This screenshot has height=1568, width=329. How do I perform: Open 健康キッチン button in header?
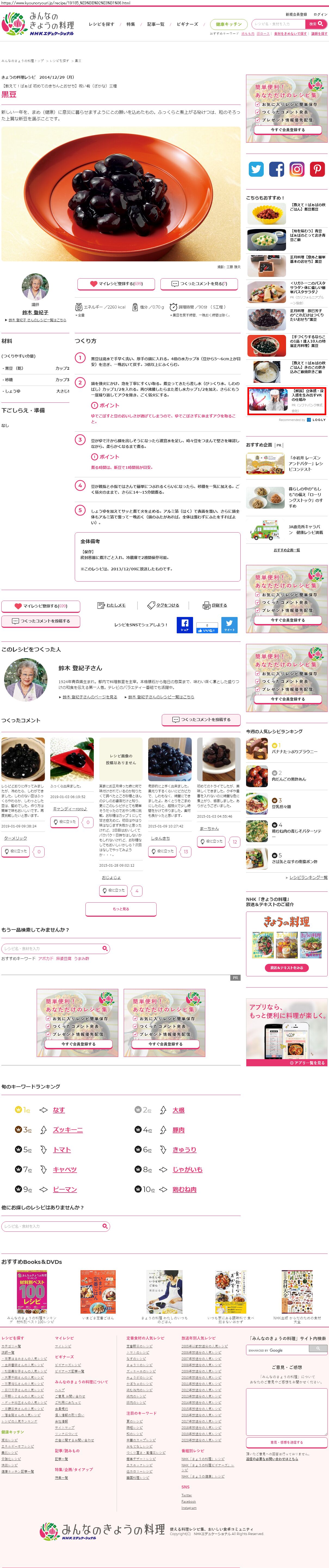click(228, 24)
